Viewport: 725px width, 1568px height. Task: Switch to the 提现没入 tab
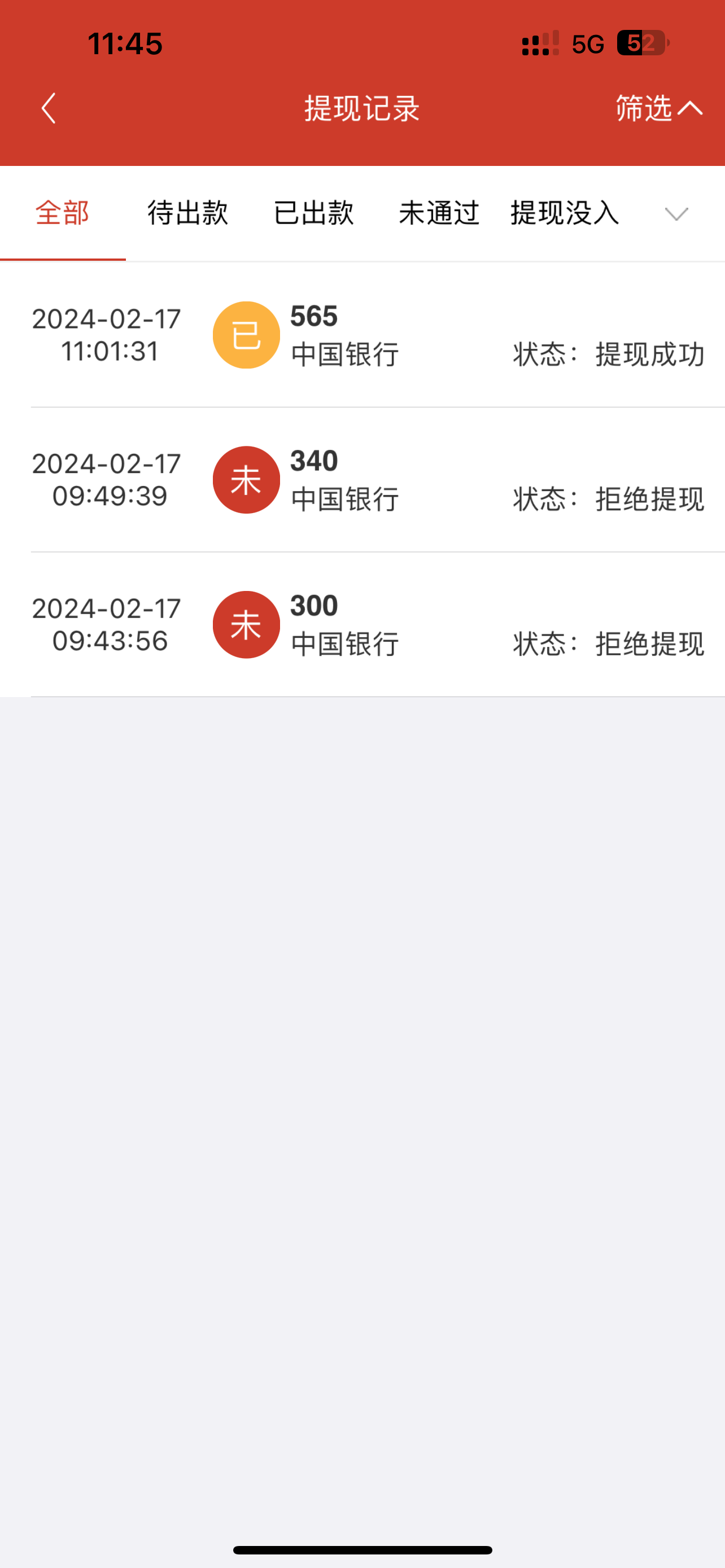(x=565, y=213)
